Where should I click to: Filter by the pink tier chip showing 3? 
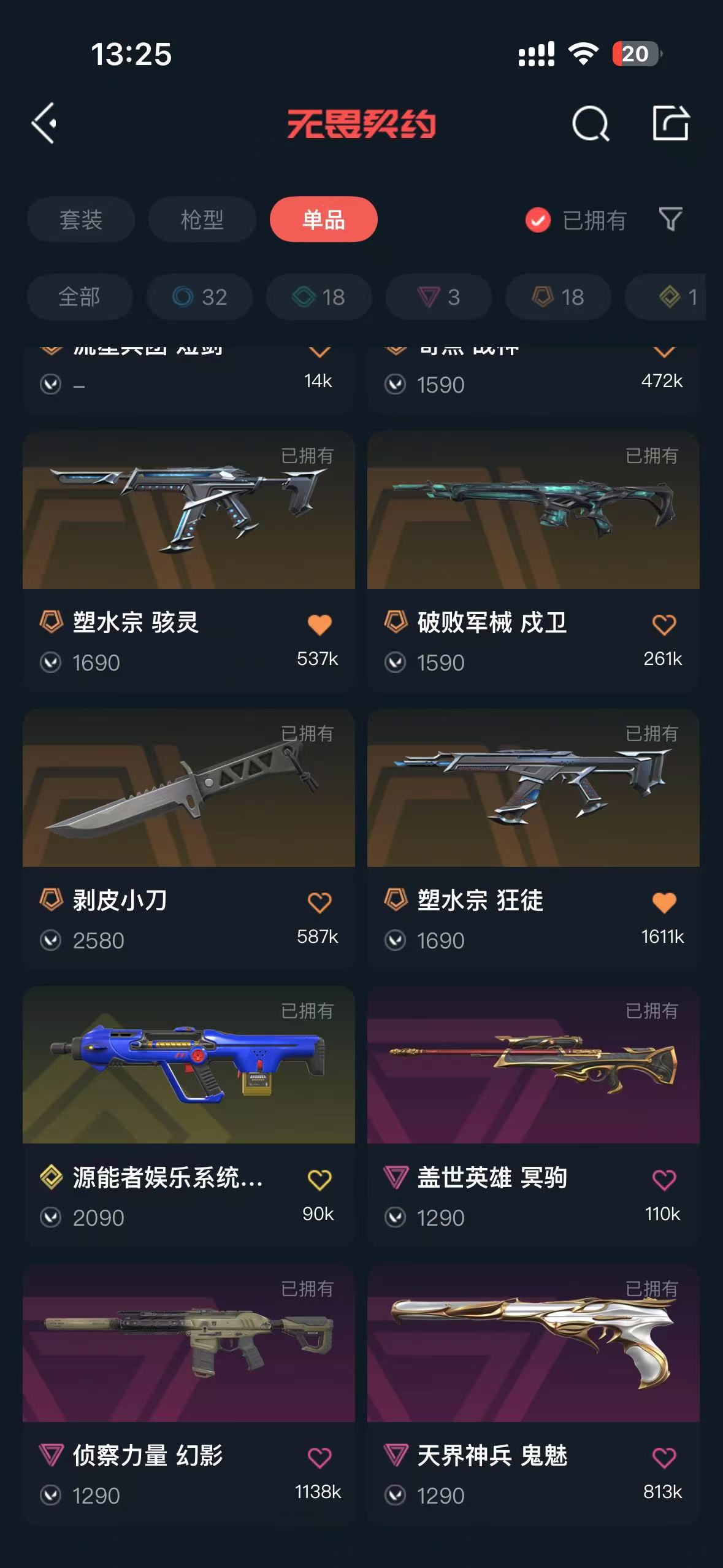click(x=438, y=297)
